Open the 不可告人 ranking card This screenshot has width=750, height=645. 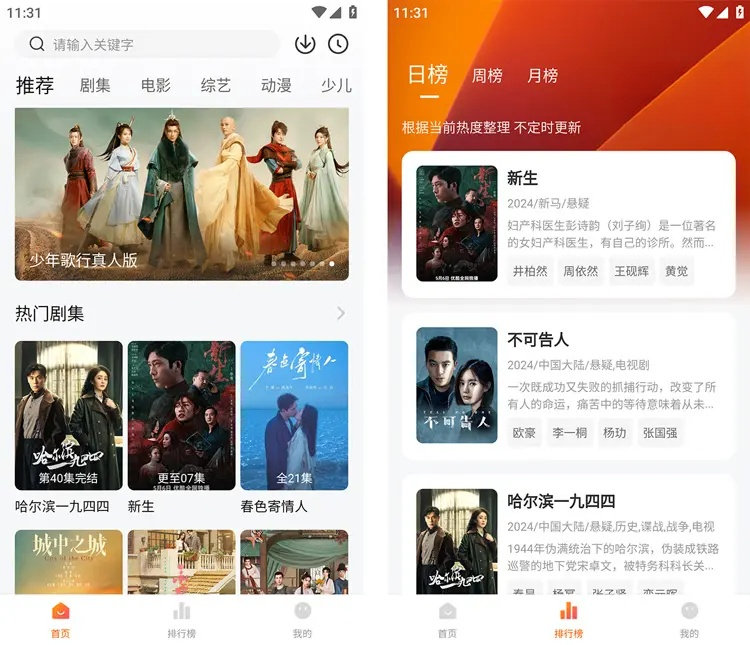point(568,385)
